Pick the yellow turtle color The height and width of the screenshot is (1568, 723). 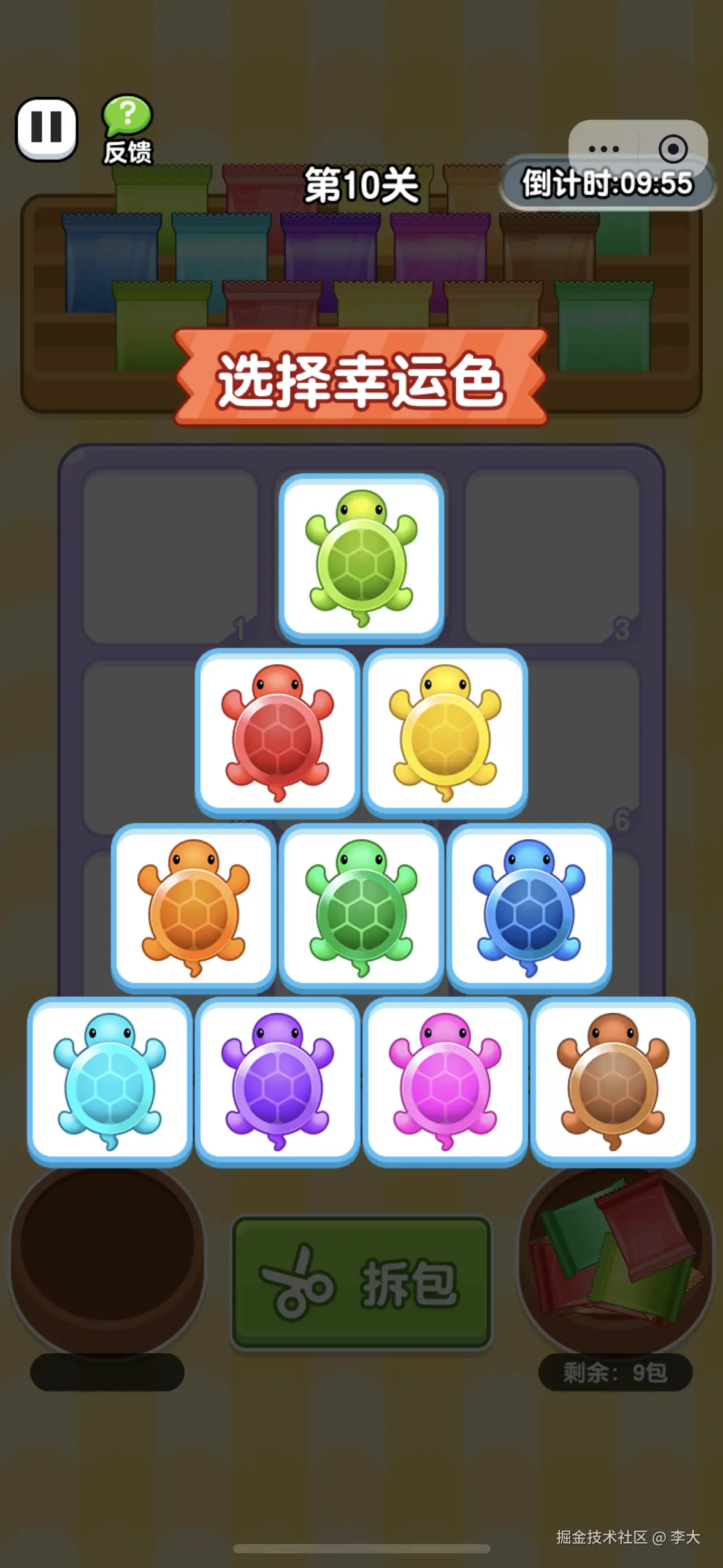[445, 732]
